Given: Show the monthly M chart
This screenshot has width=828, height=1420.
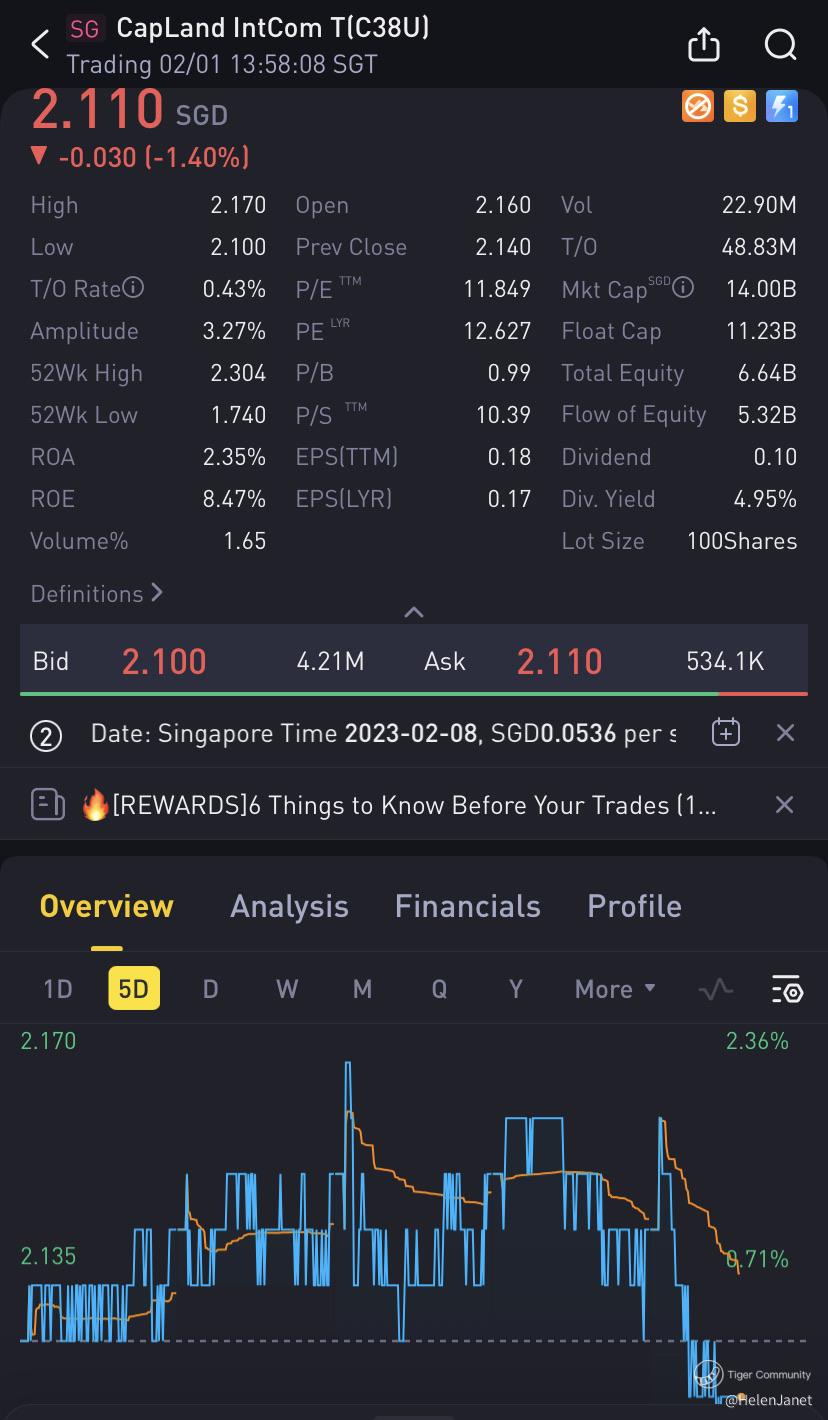Looking at the screenshot, I should [x=362, y=989].
